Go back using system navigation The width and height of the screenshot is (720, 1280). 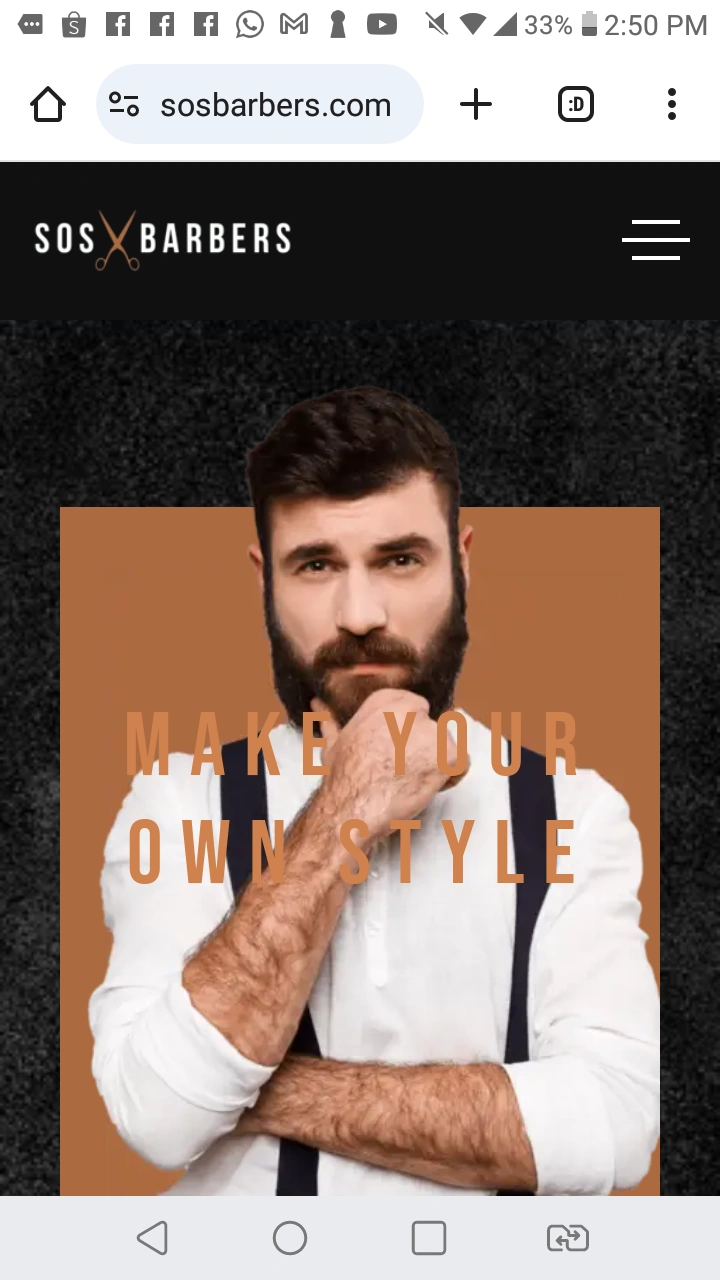152,1238
